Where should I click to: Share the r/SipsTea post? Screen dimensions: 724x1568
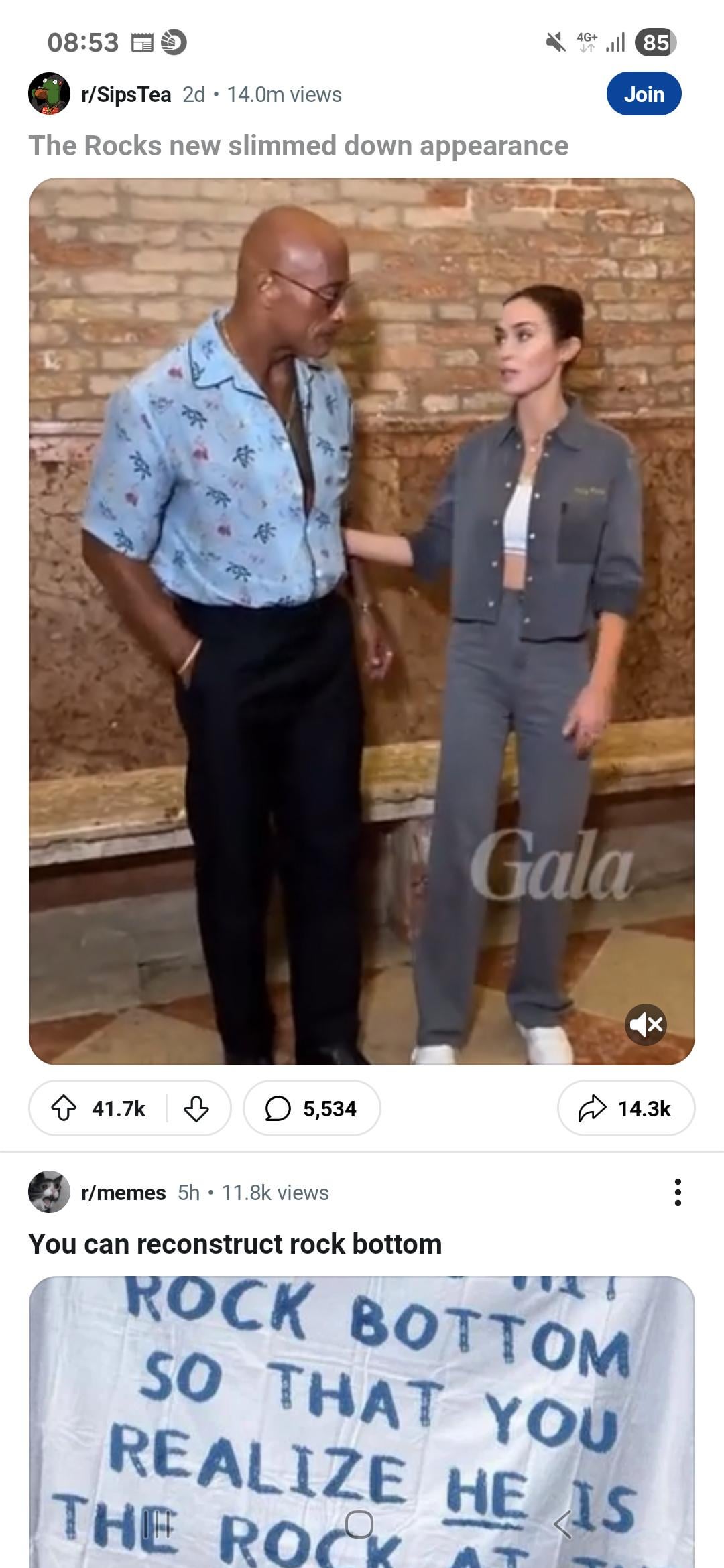625,1108
